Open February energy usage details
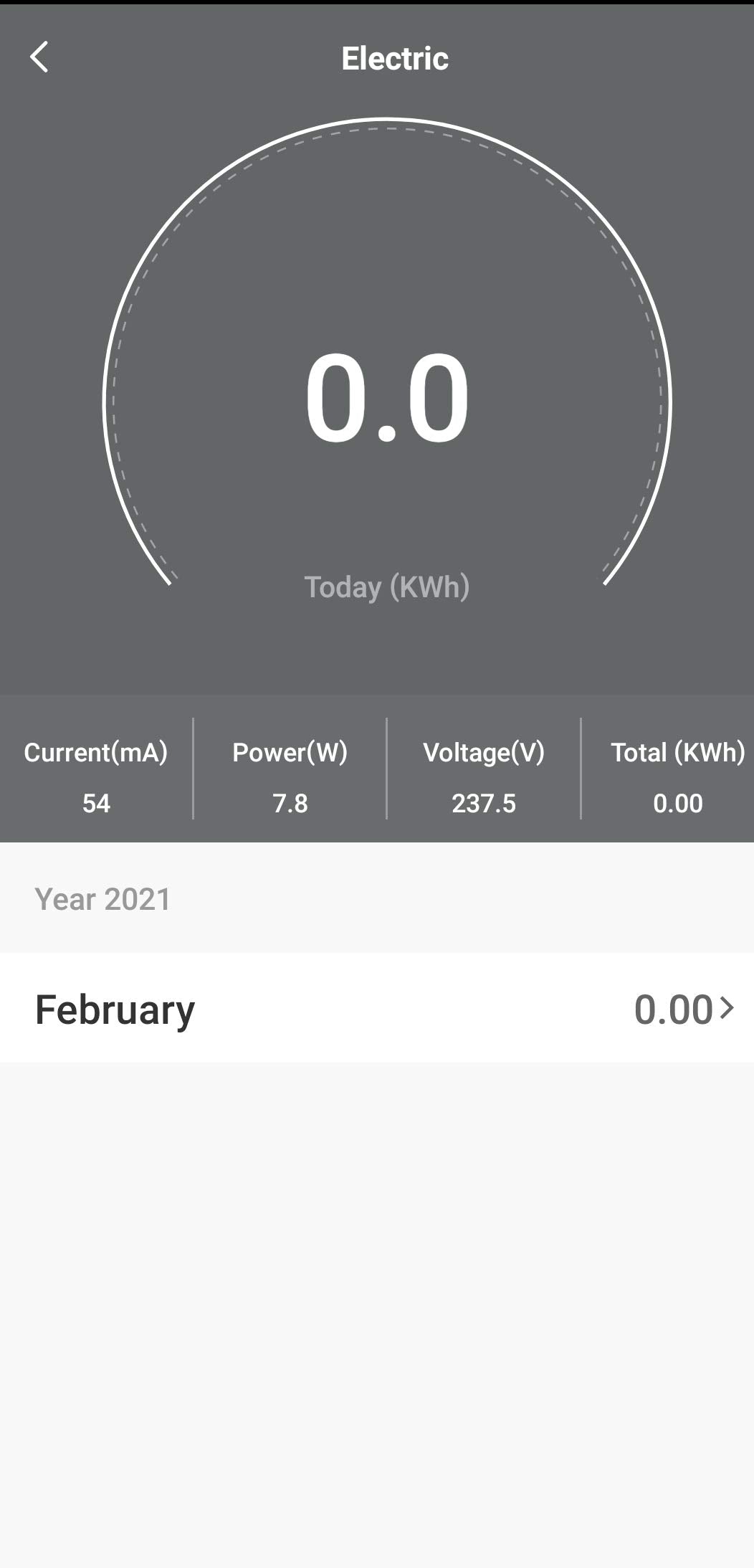The height and width of the screenshot is (1568, 754). pyautogui.click(x=377, y=1008)
